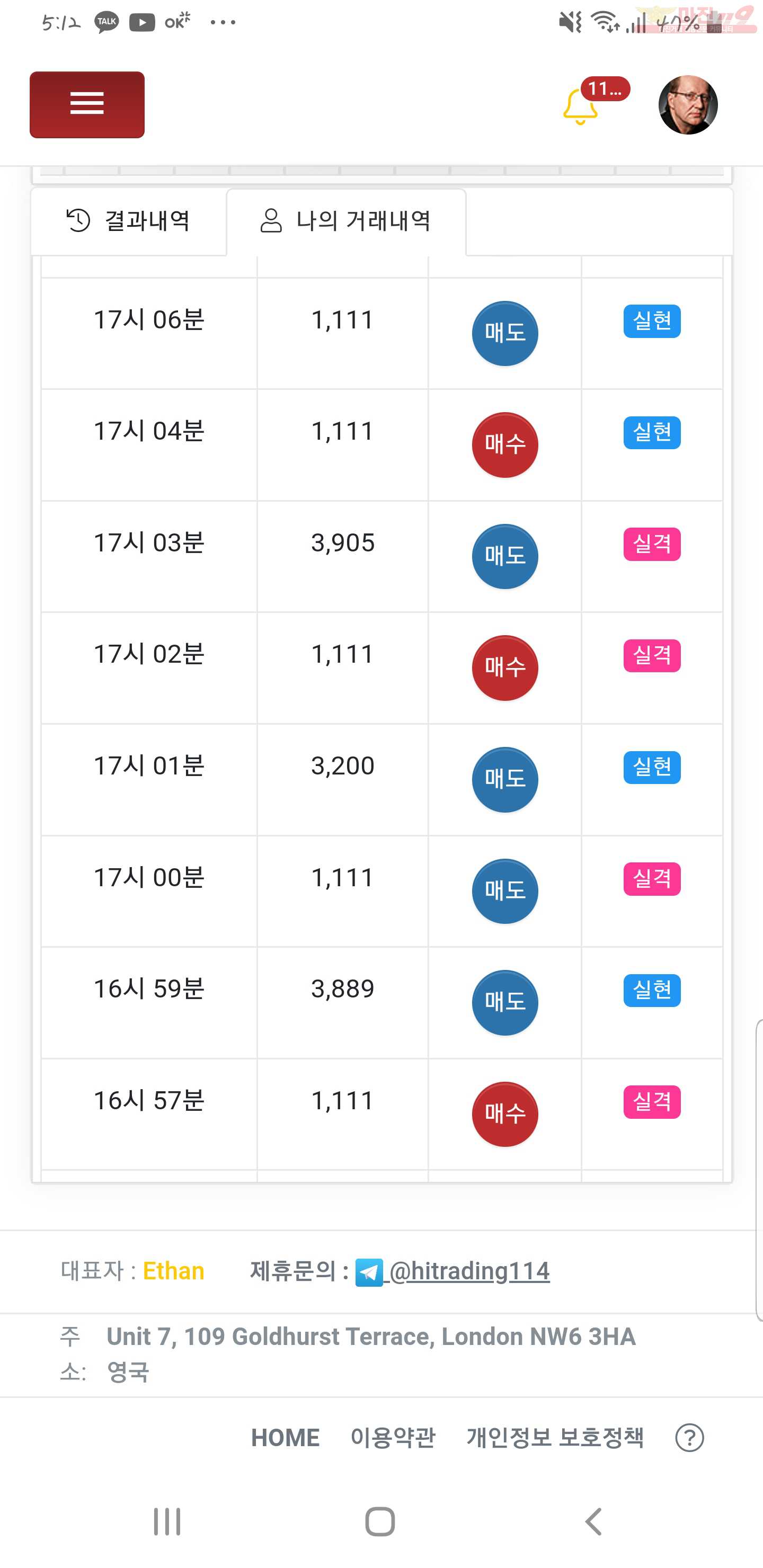Switch to the 결과내역 tab

[128, 221]
